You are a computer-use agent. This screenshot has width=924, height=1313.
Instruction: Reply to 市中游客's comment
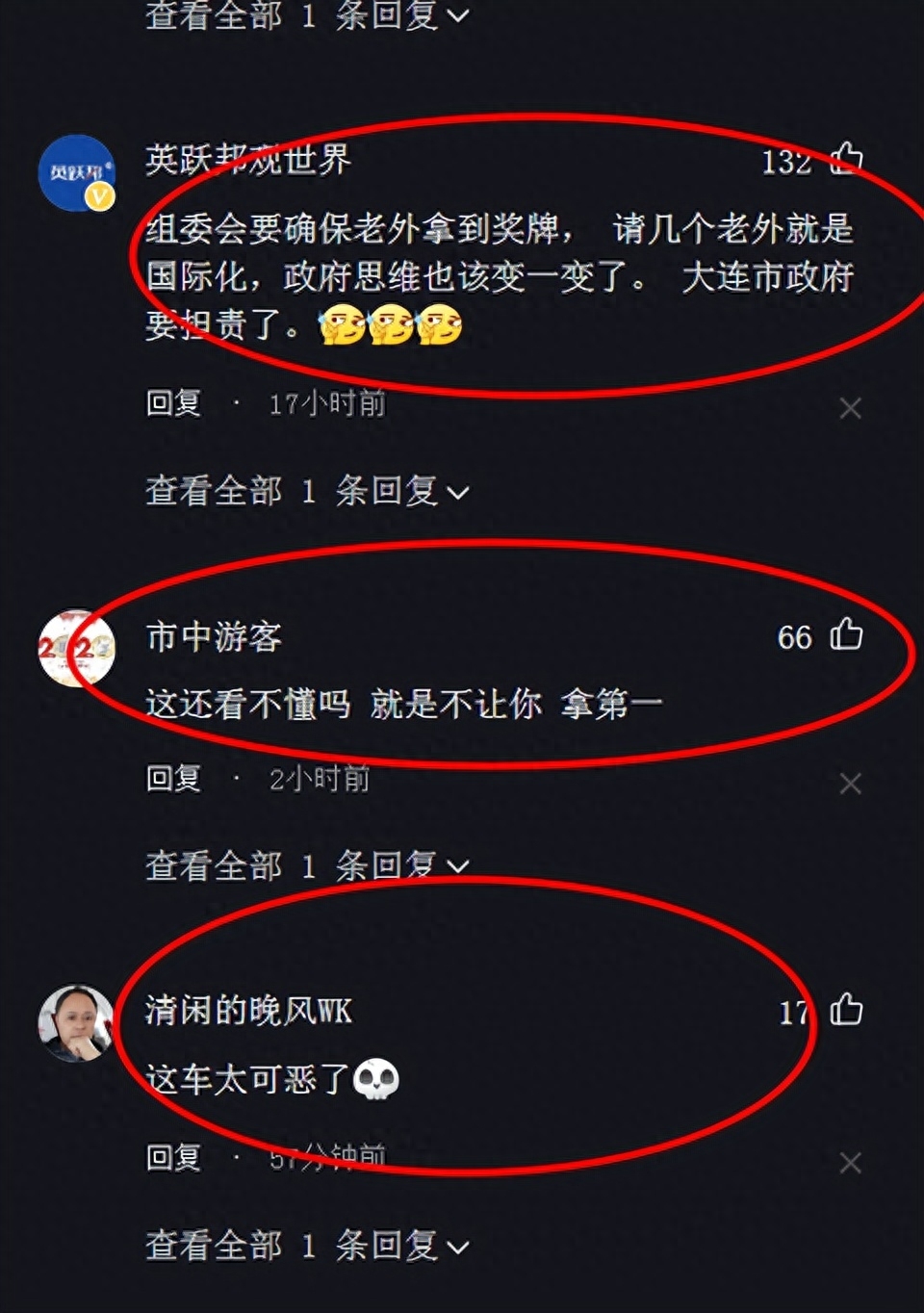point(173,778)
